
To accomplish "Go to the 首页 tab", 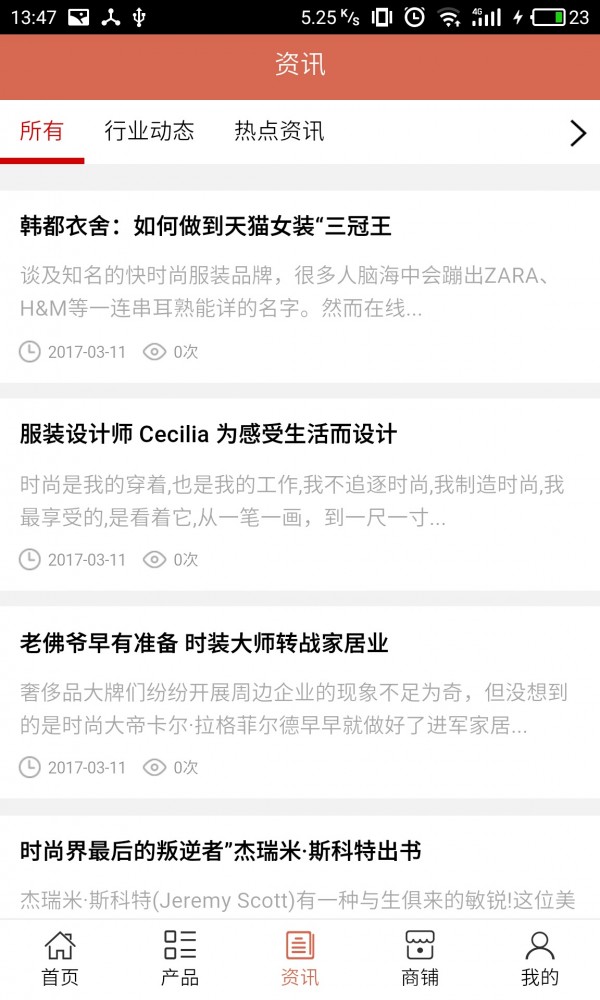I will click(60, 958).
